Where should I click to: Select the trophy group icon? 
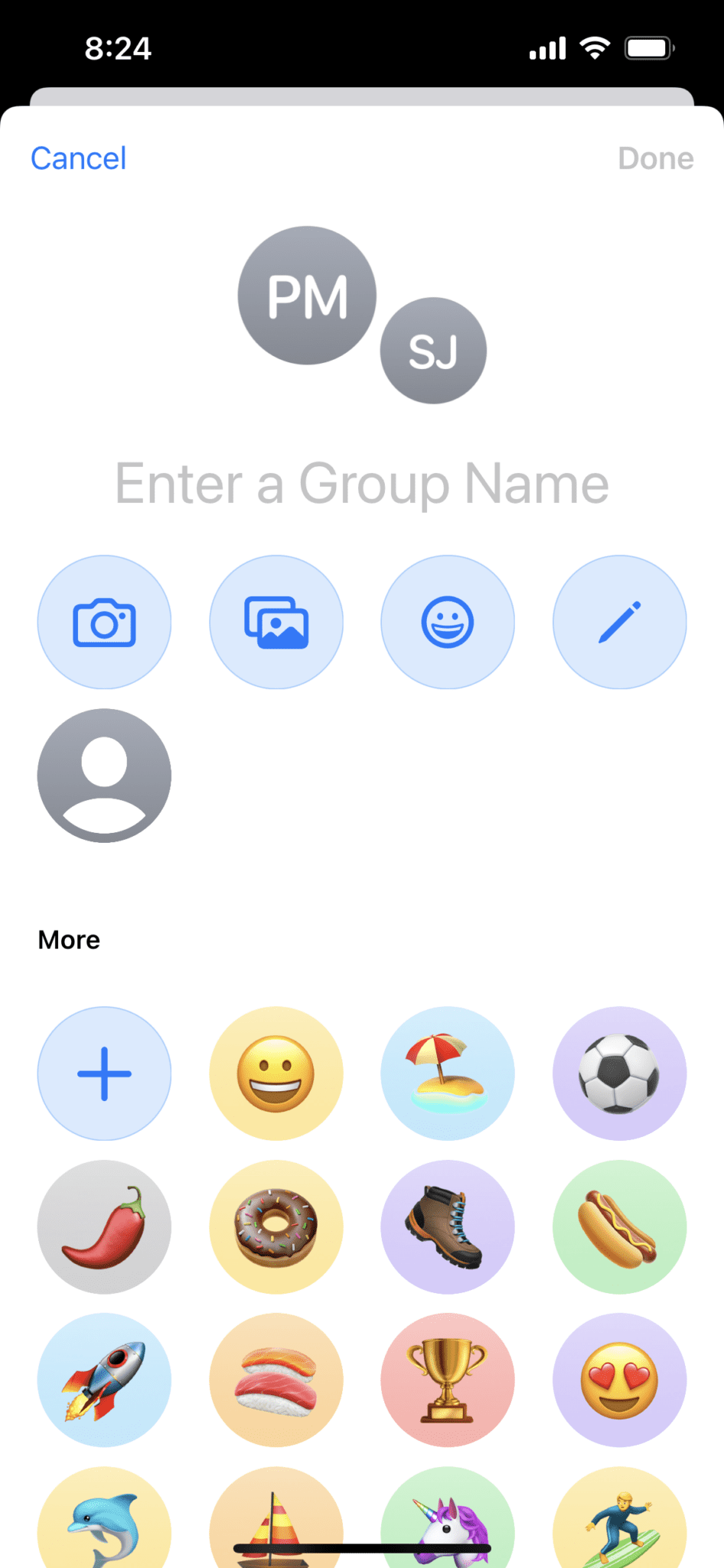tap(448, 1380)
